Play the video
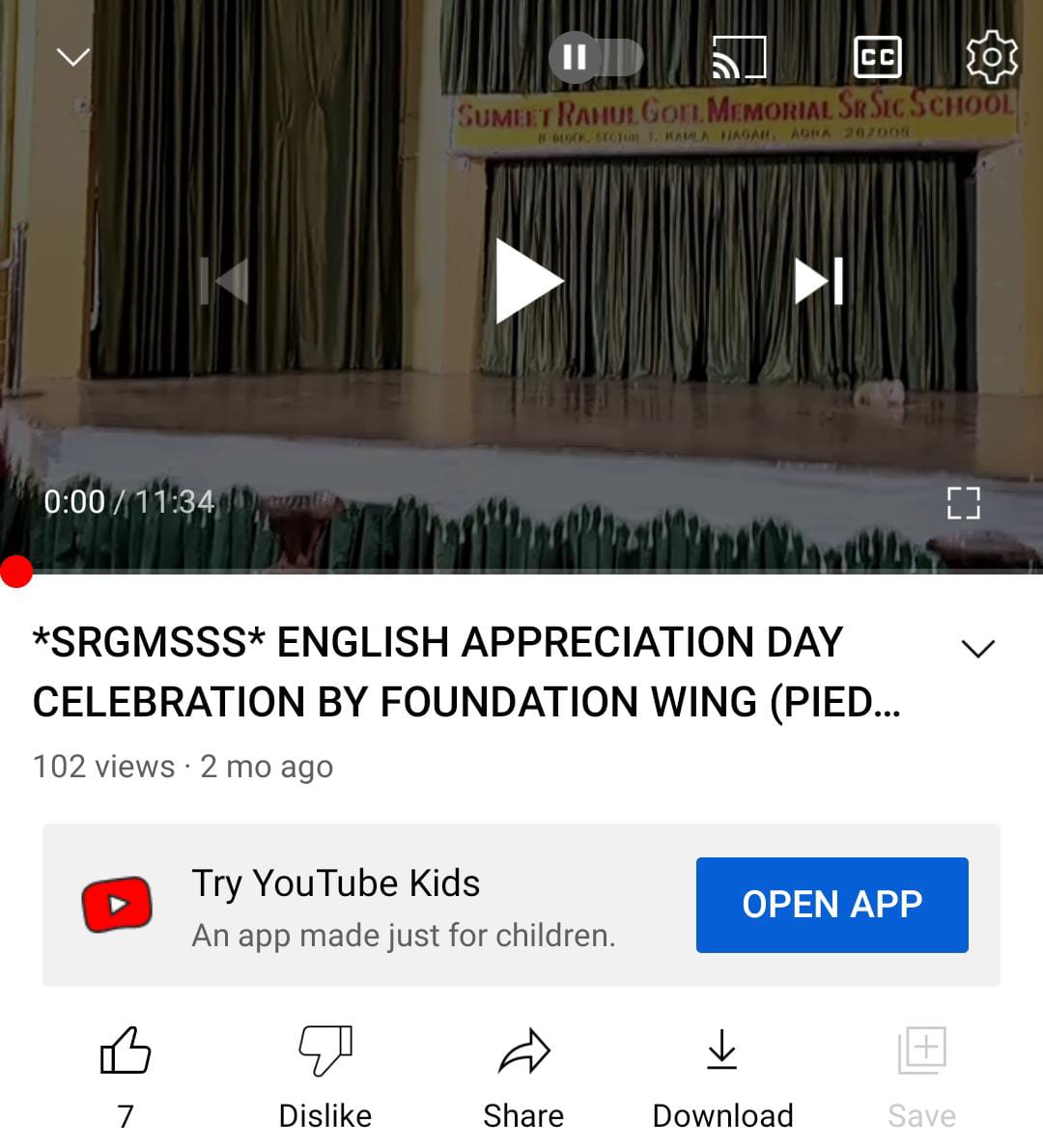This screenshot has height=1148, width=1043. click(528, 281)
